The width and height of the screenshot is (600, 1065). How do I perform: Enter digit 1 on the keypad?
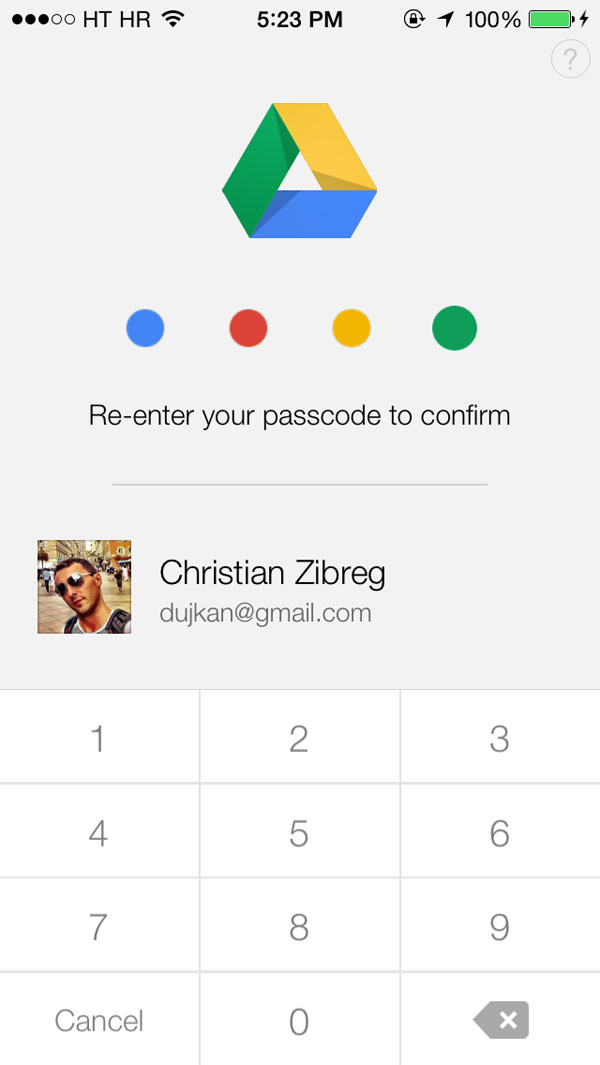[x=98, y=738]
